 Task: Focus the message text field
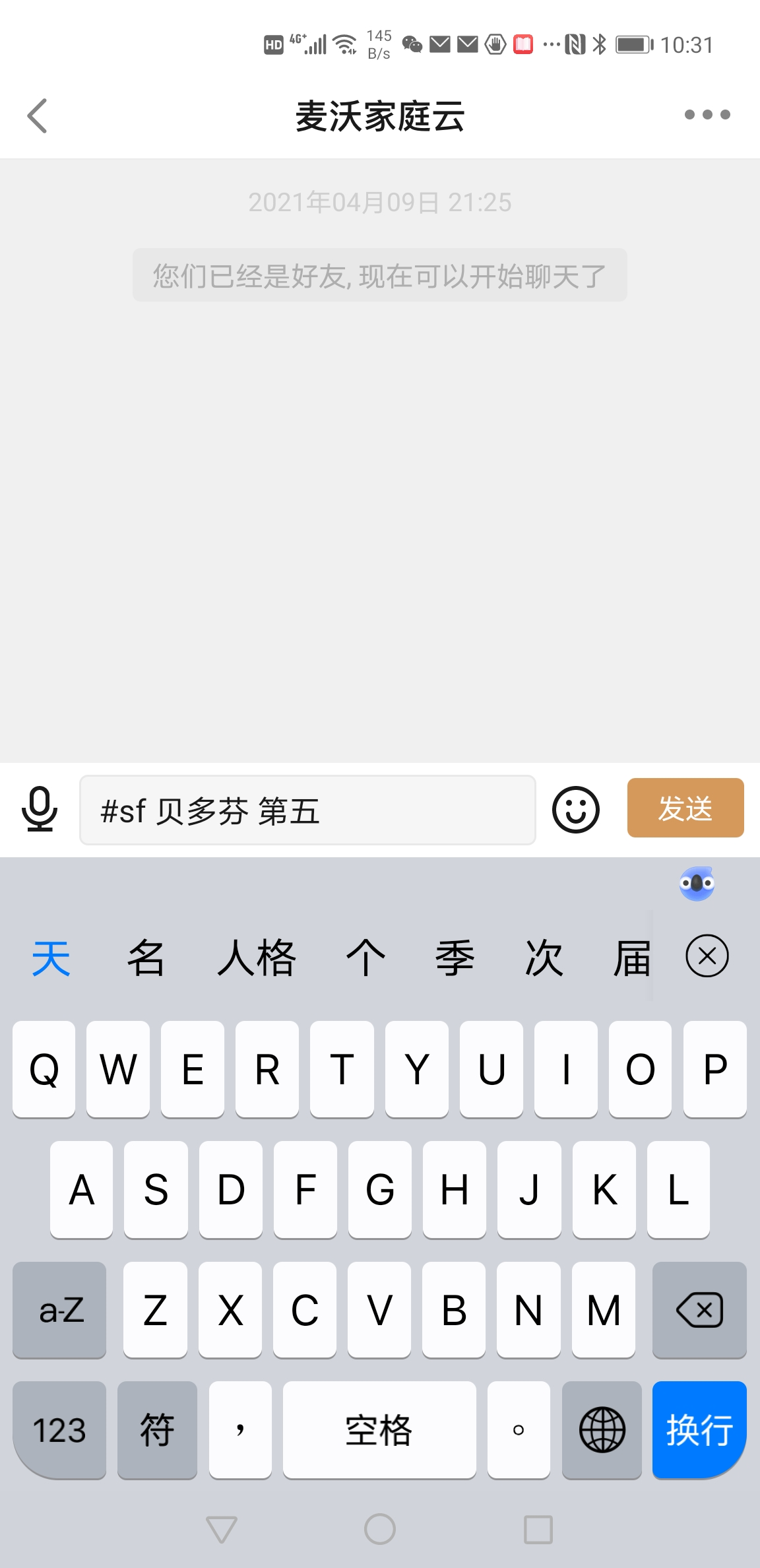click(x=307, y=810)
